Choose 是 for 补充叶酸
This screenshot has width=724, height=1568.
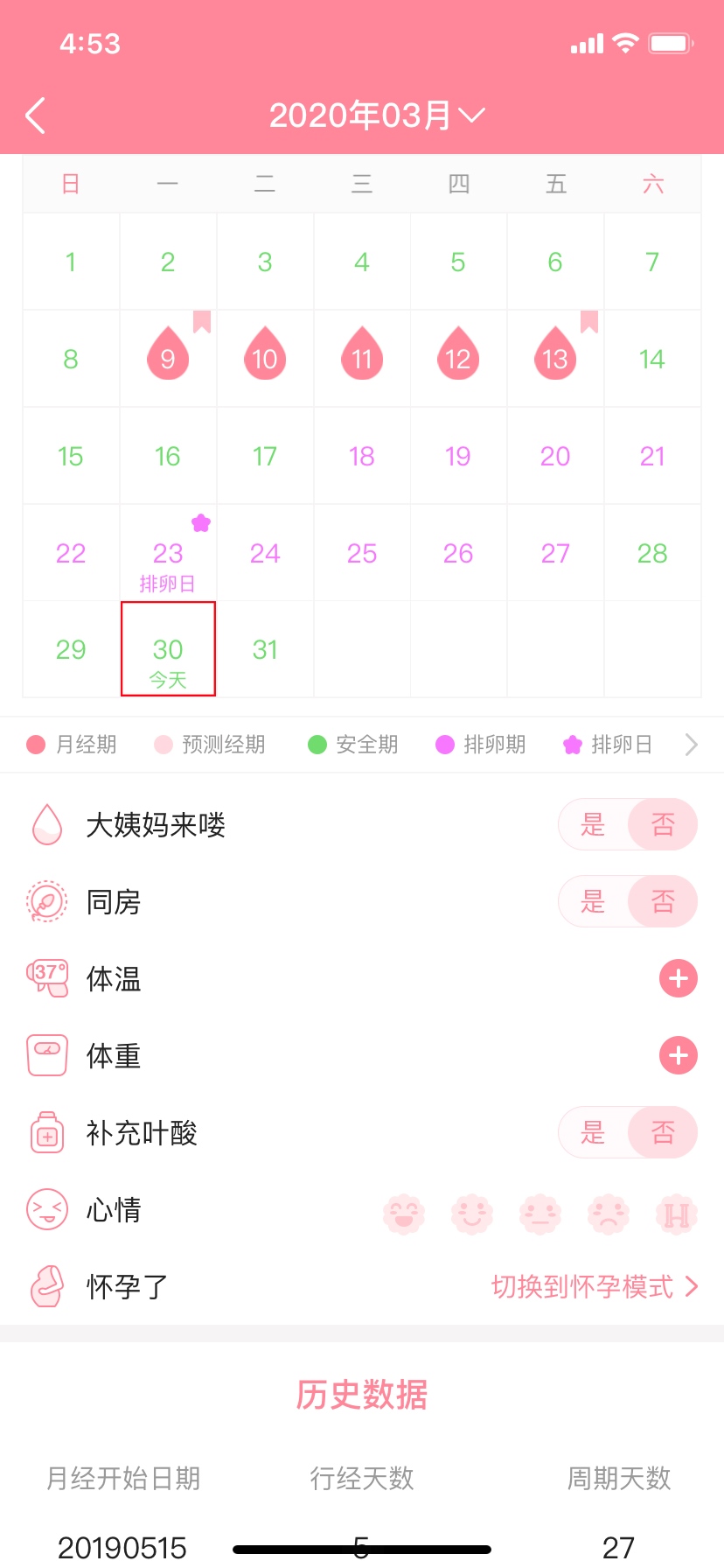593,1132
